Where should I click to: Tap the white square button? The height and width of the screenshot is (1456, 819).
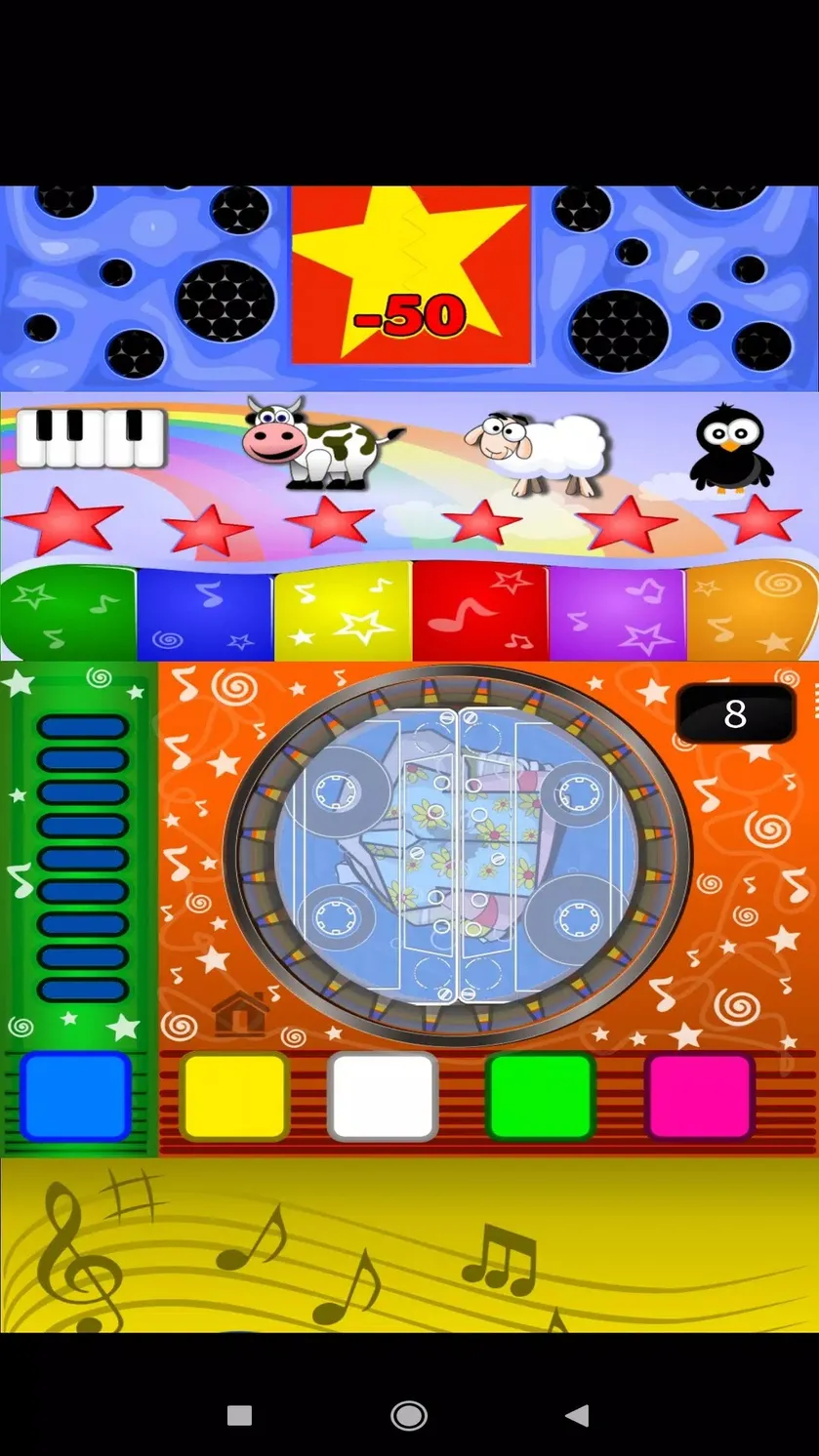tap(382, 1096)
